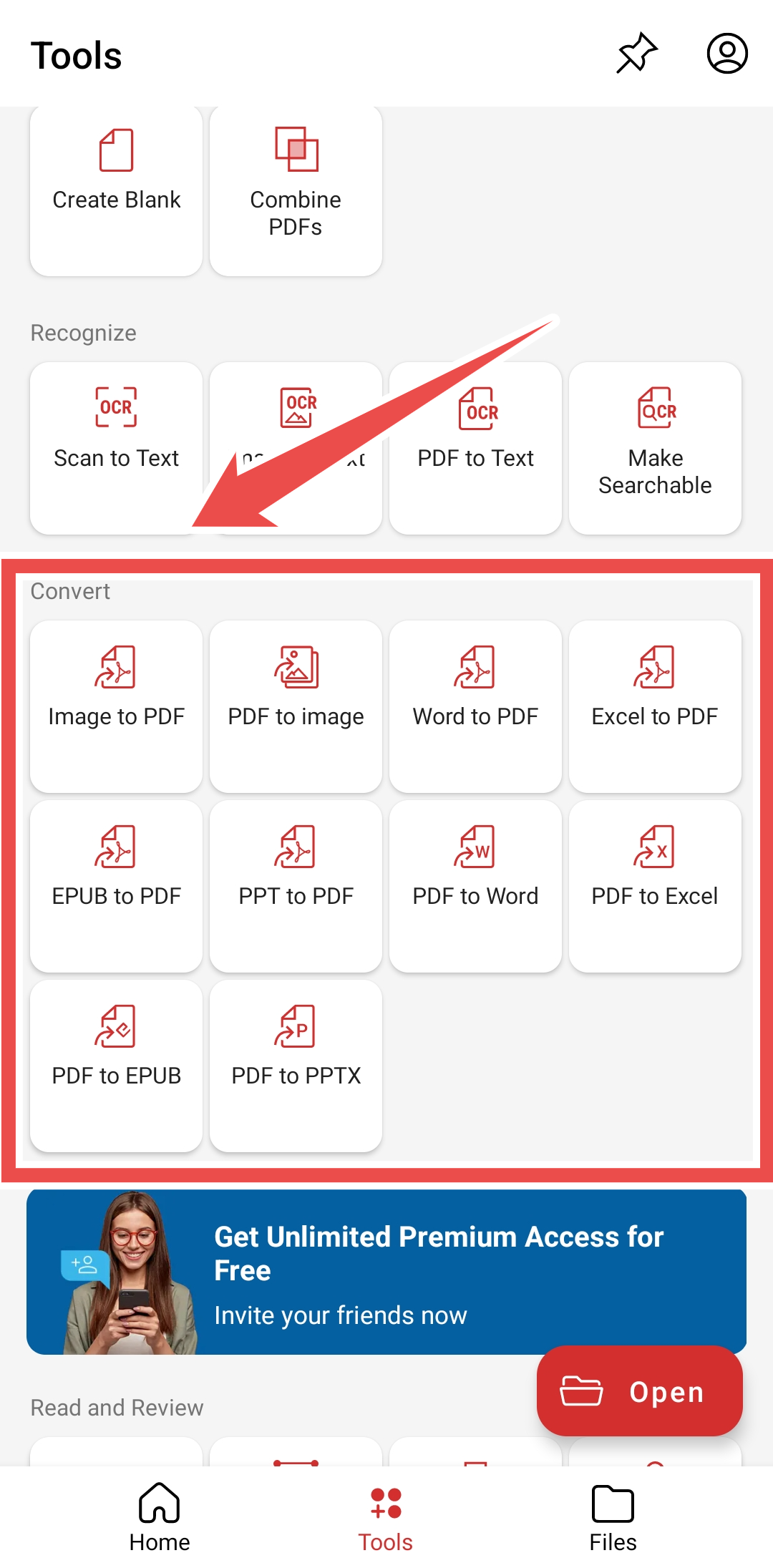
Task: Open Excel to PDF converter
Action: 655,706
